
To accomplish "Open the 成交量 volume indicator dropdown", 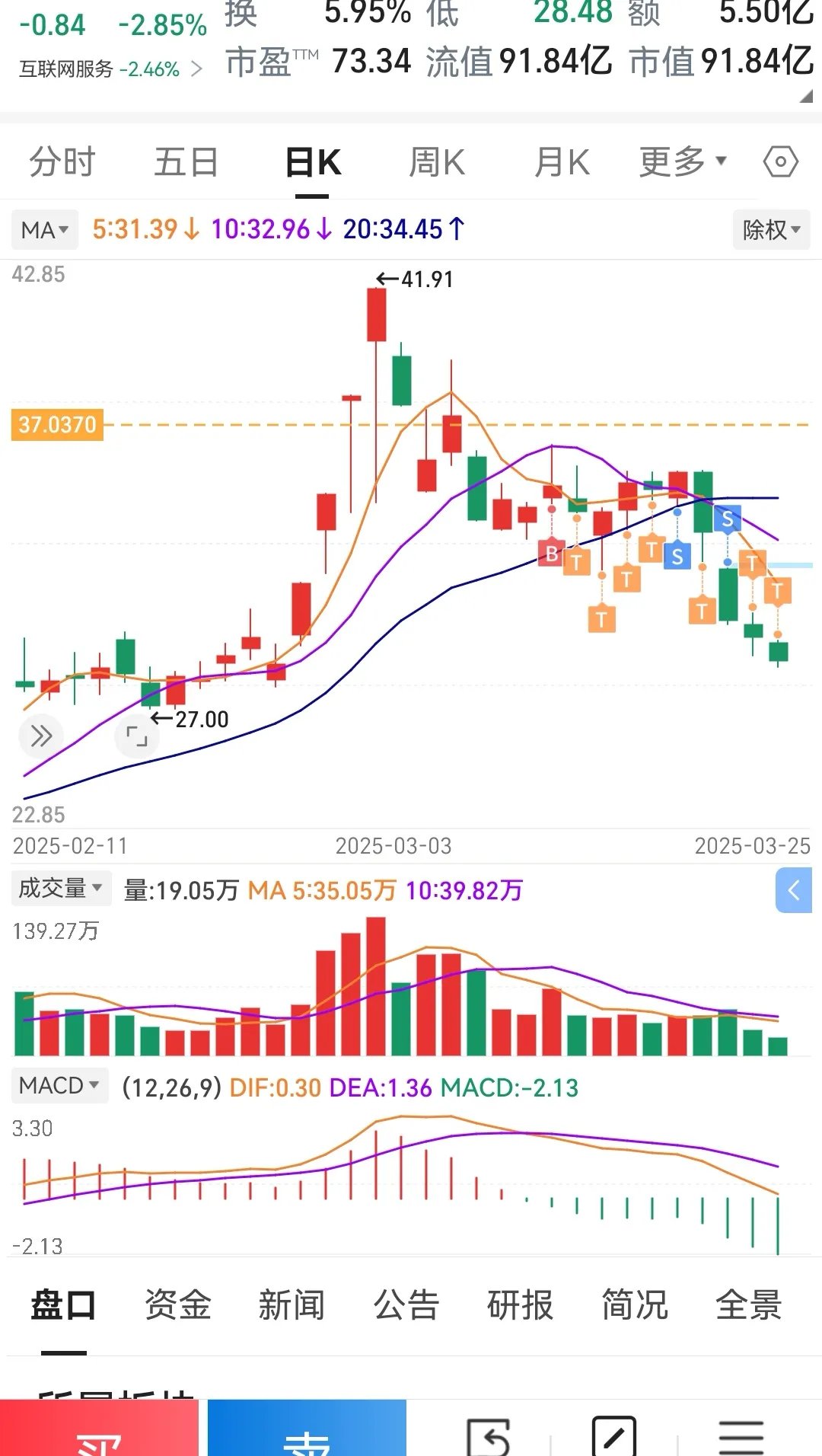I will click(x=60, y=887).
